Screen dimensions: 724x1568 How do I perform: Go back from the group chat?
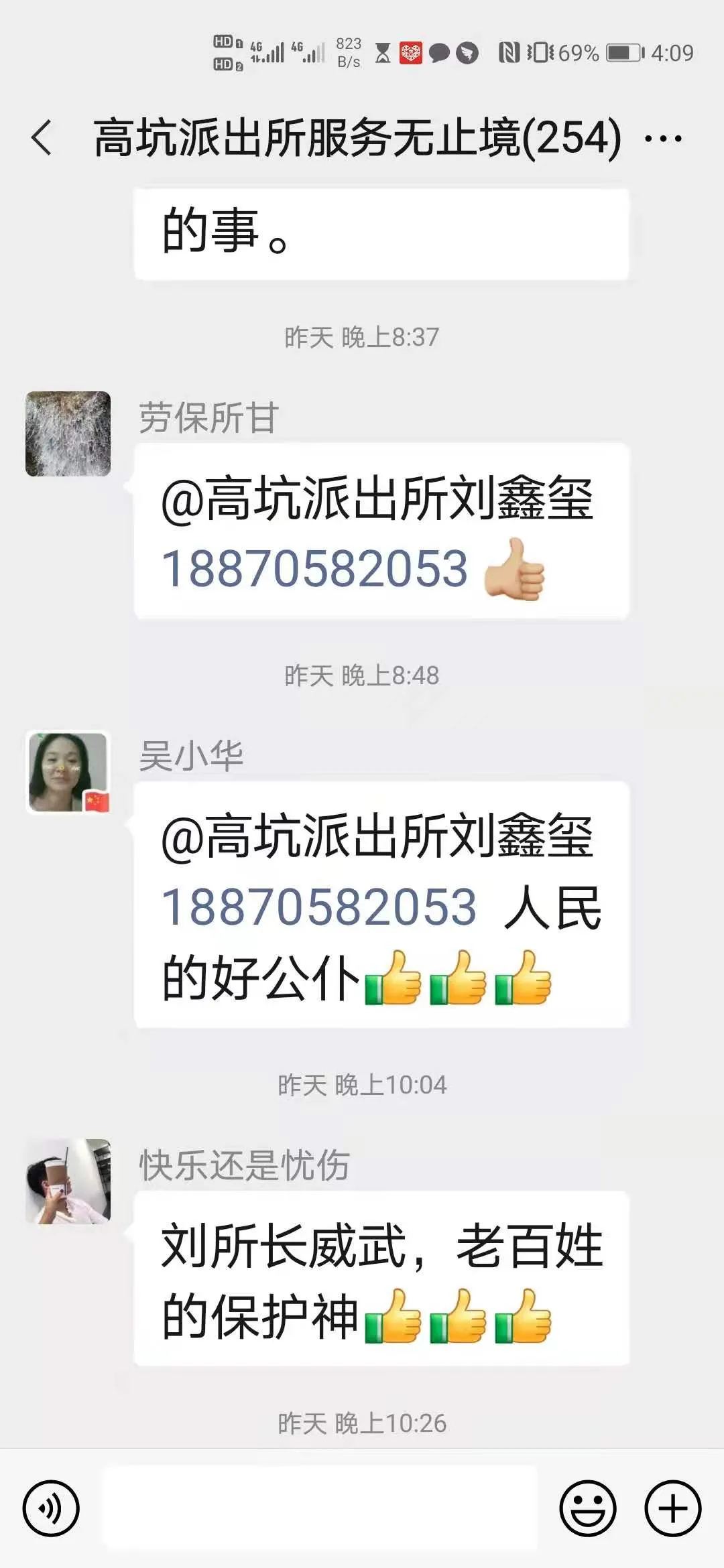pyautogui.click(x=42, y=138)
